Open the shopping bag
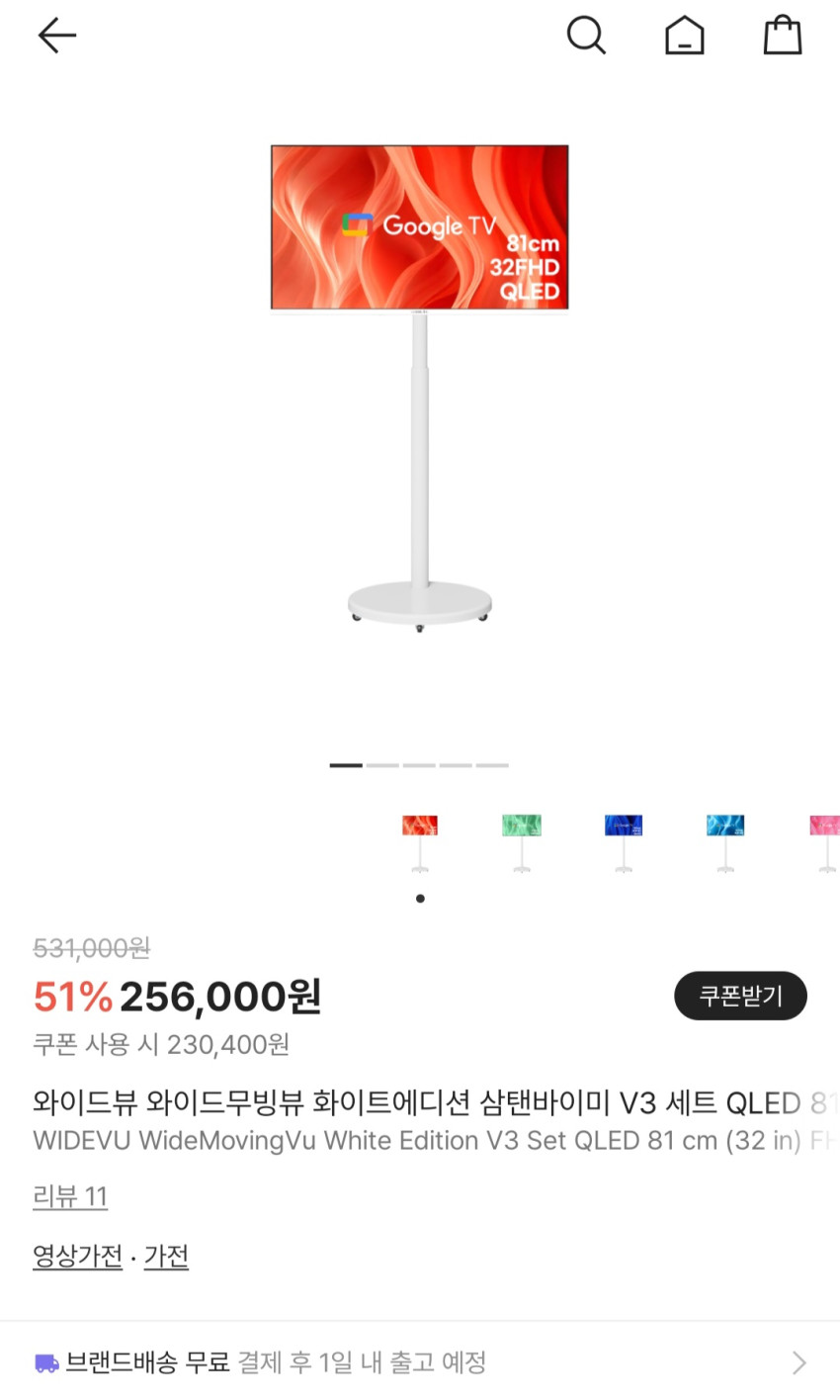 coord(782,36)
